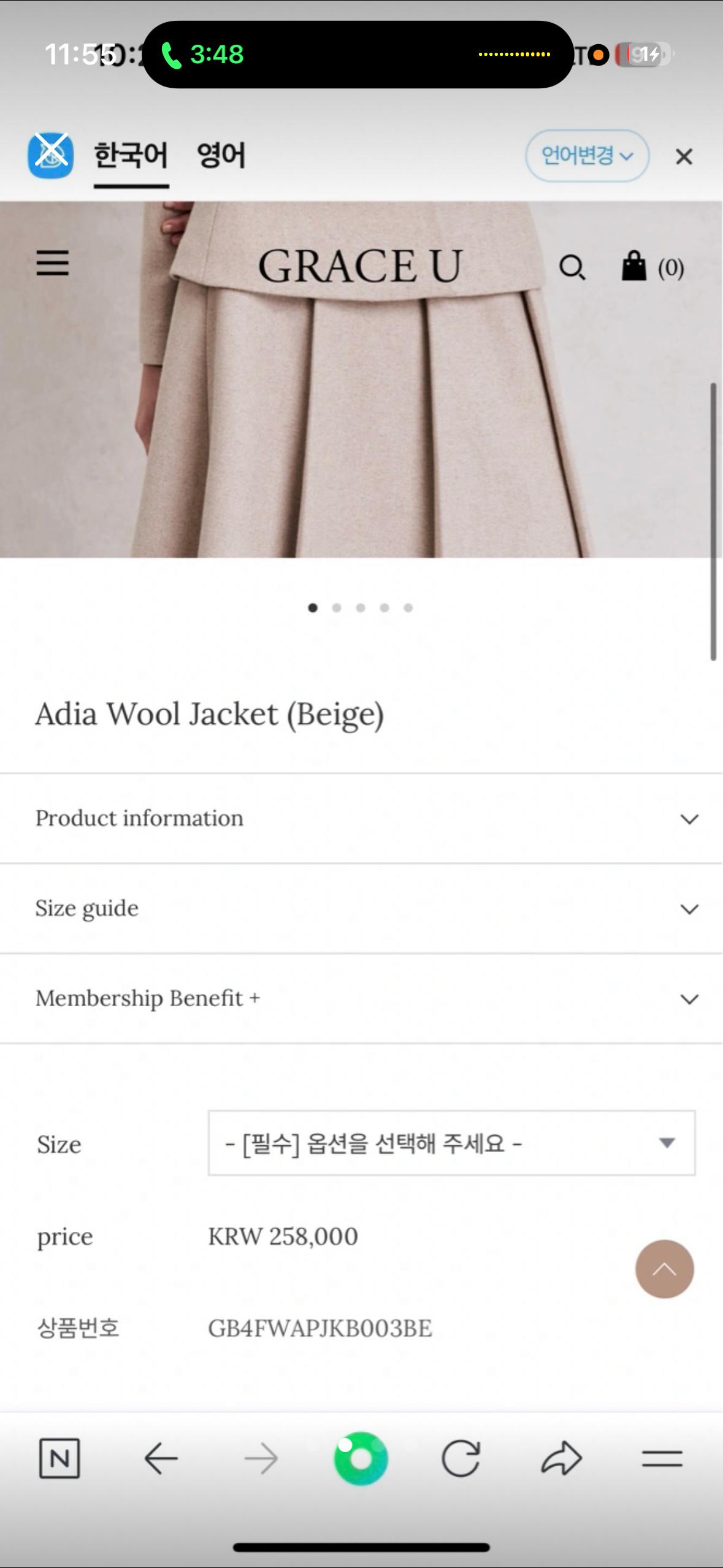This screenshot has height=1568, width=723.
Task: Open the hamburger menu on Grace U
Action: (53, 263)
